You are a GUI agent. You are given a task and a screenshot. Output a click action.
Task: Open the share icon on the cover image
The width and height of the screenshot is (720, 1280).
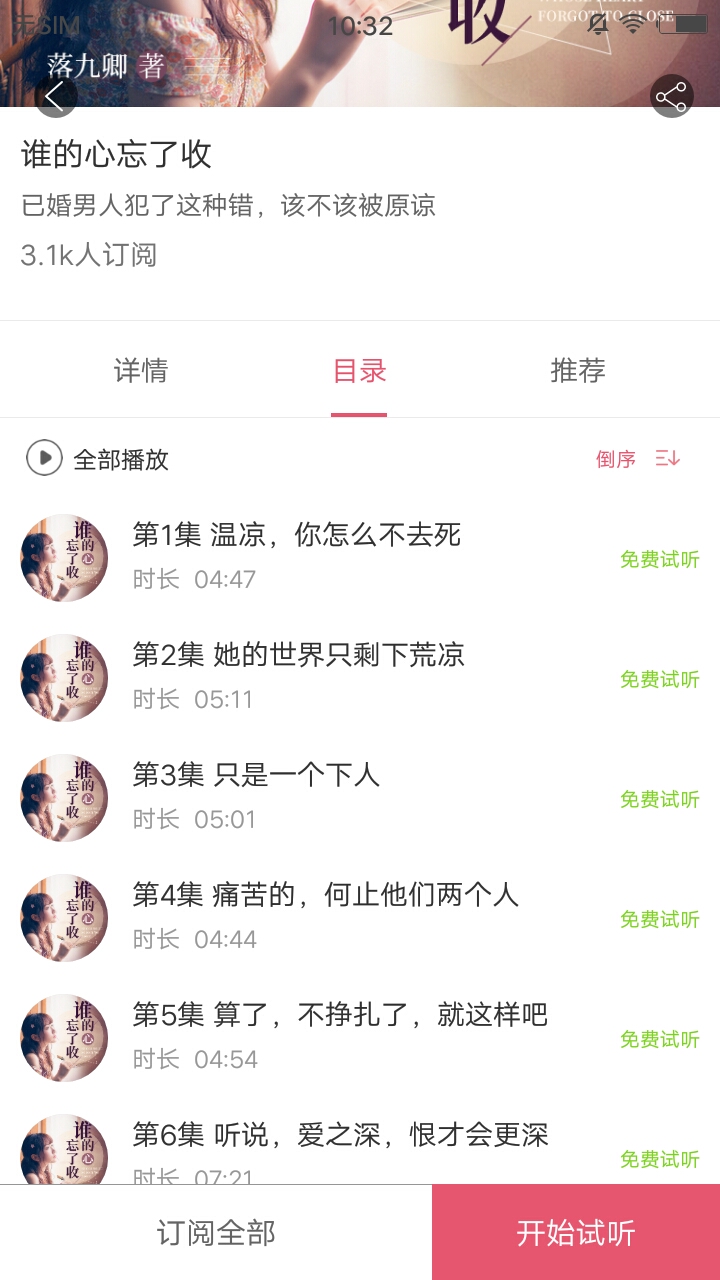pos(672,96)
